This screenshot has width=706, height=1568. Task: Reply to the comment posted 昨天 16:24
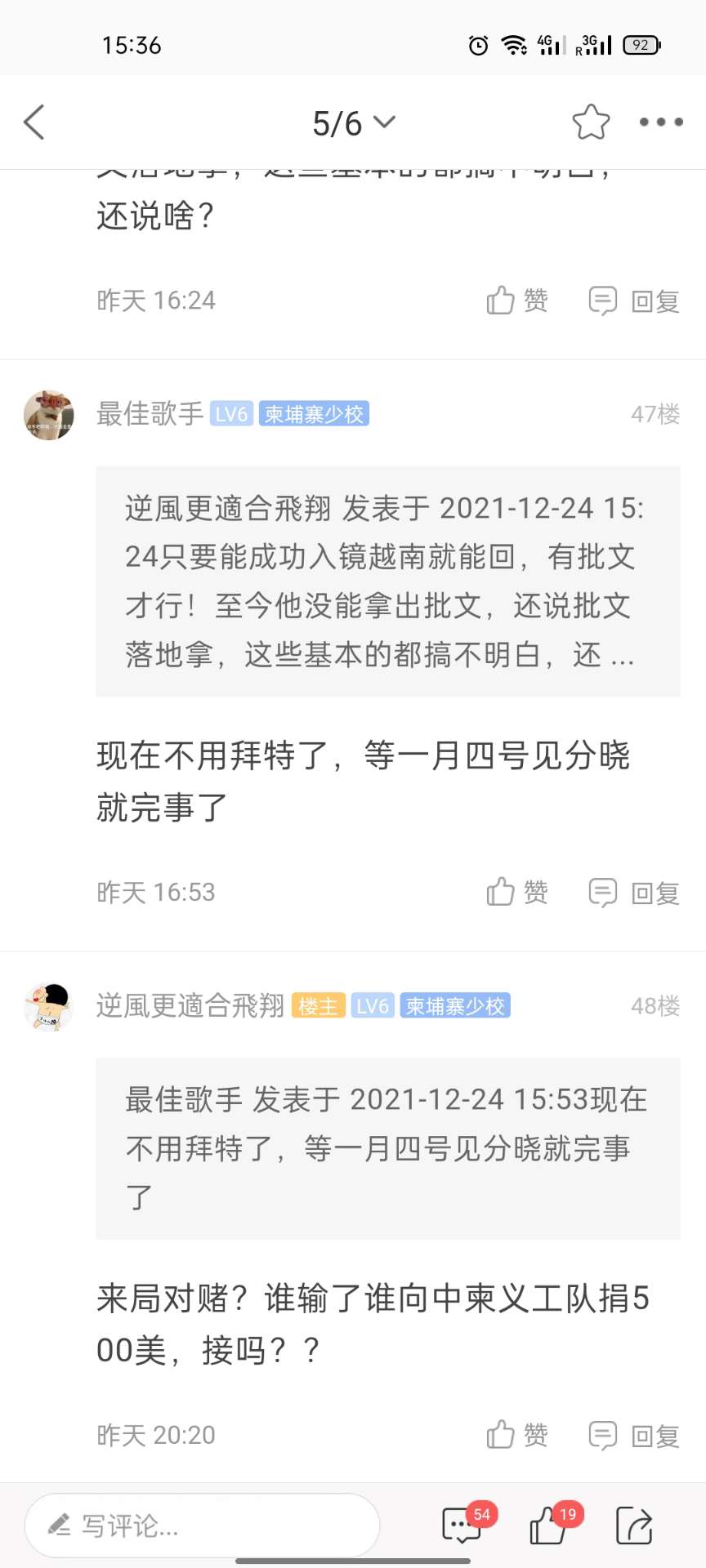point(635,301)
